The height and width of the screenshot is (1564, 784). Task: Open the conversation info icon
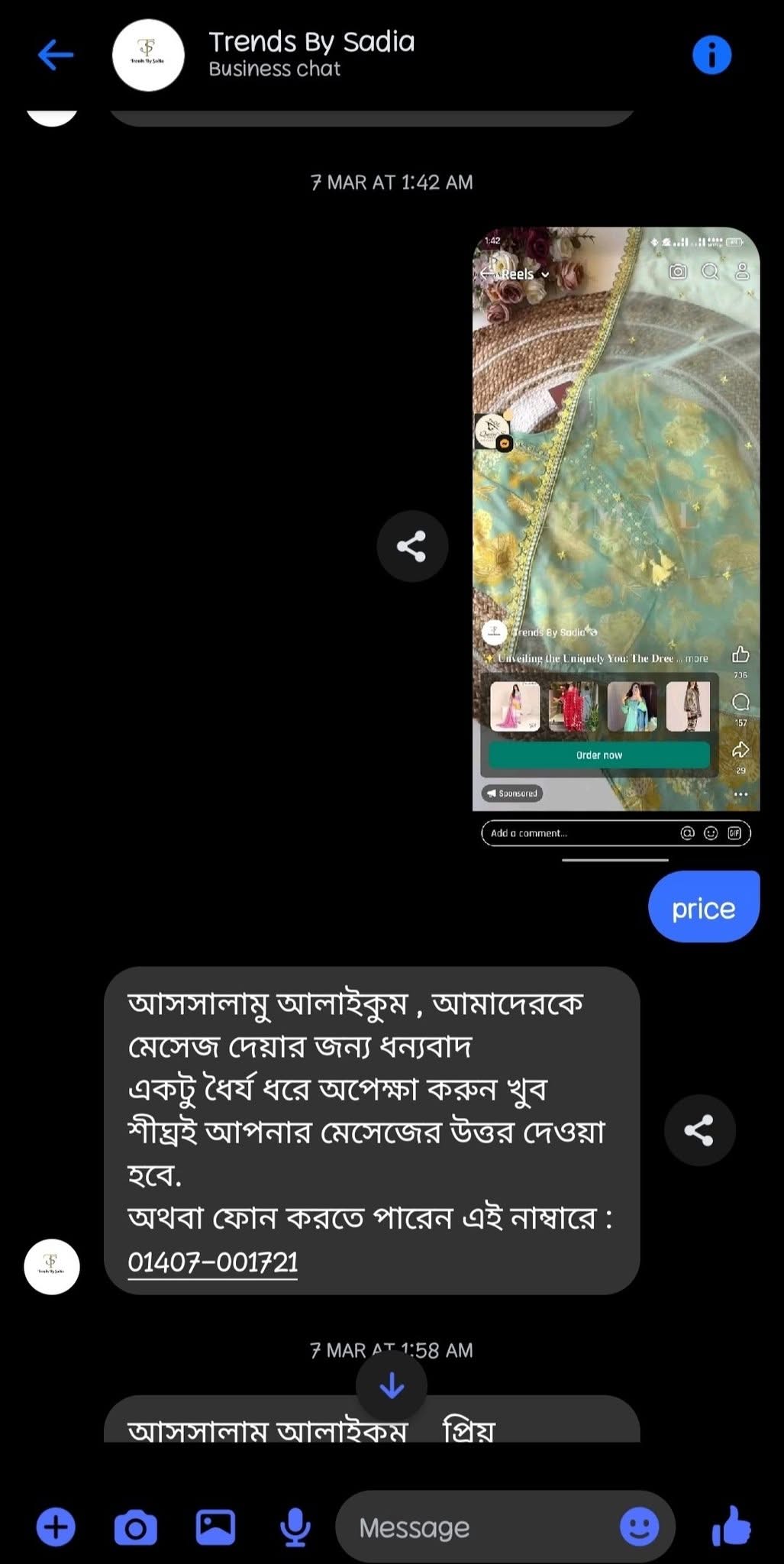click(x=711, y=55)
